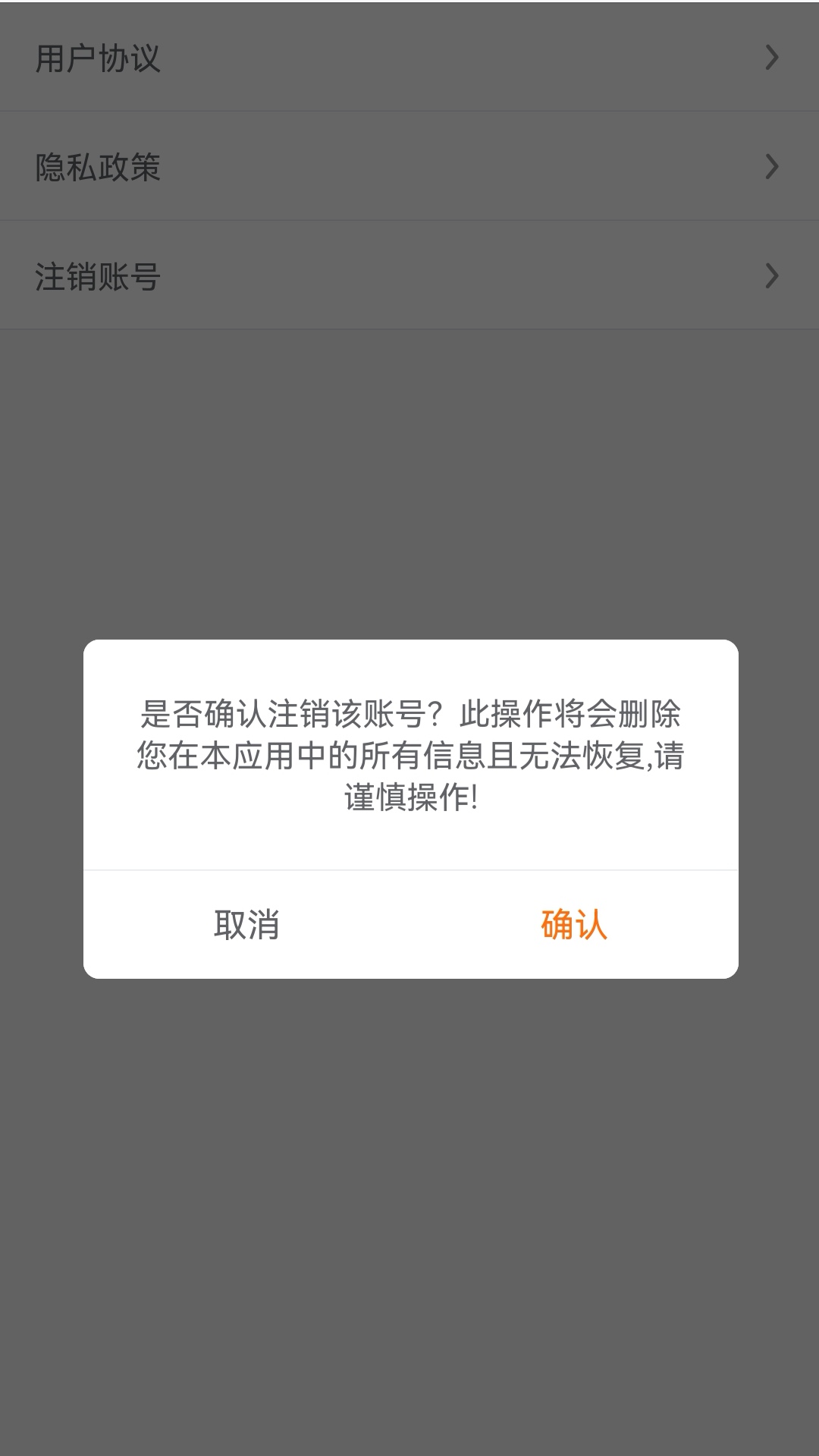Viewport: 819px width, 1456px height.
Task: Open the 用户协议 settings row
Action: [x=409, y=55]
